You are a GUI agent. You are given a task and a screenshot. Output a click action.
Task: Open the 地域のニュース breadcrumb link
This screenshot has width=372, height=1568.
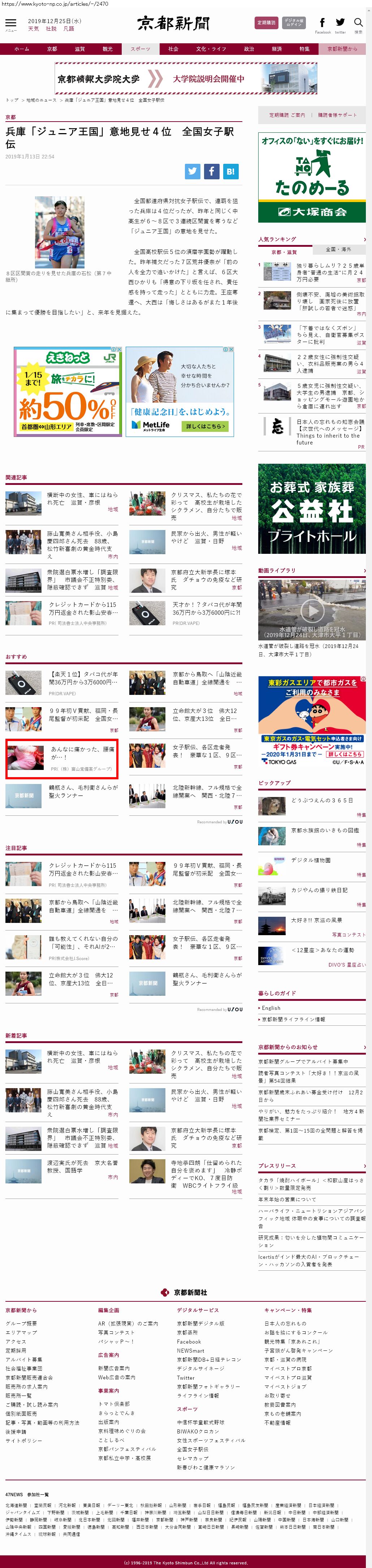41,100
